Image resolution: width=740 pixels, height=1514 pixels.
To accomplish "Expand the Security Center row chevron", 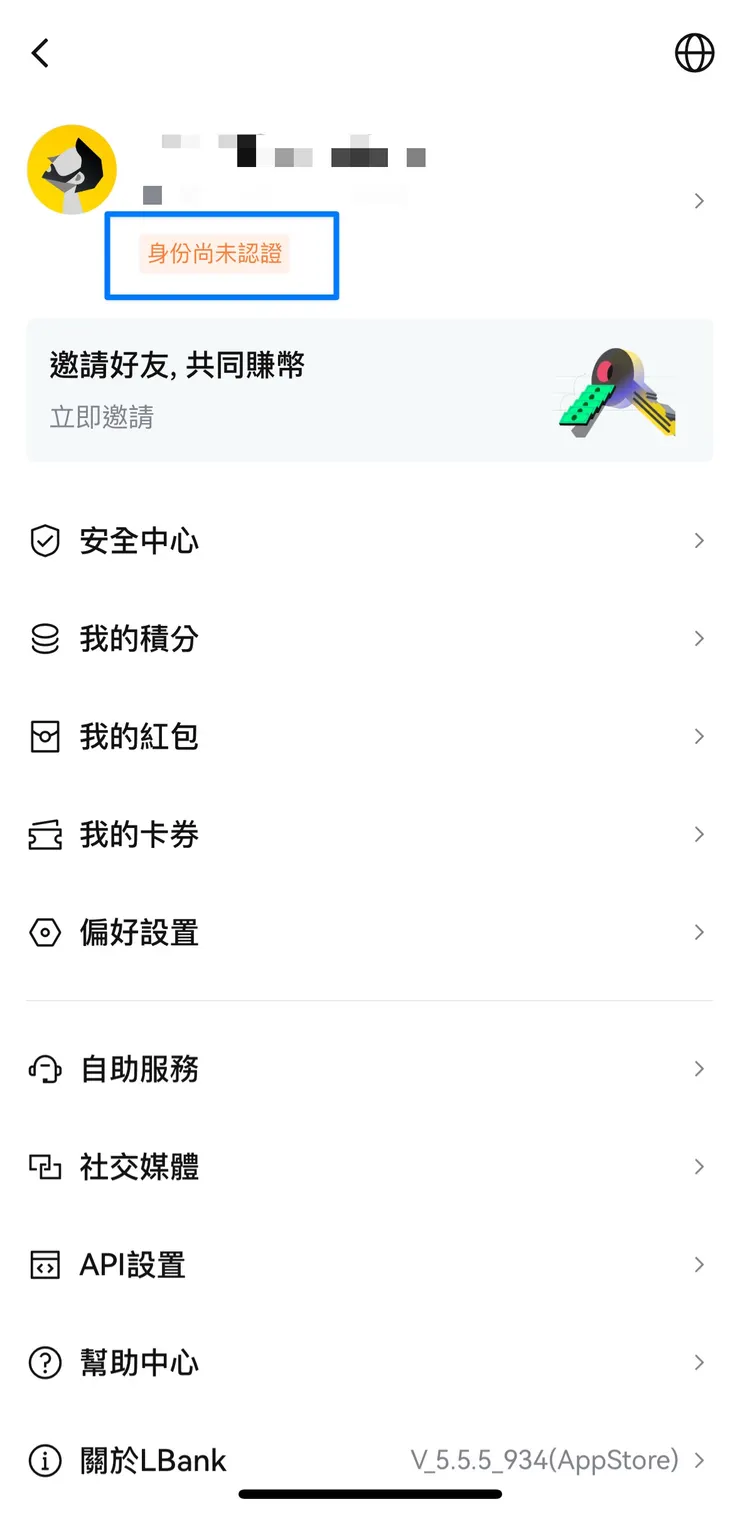I will 698,540.
